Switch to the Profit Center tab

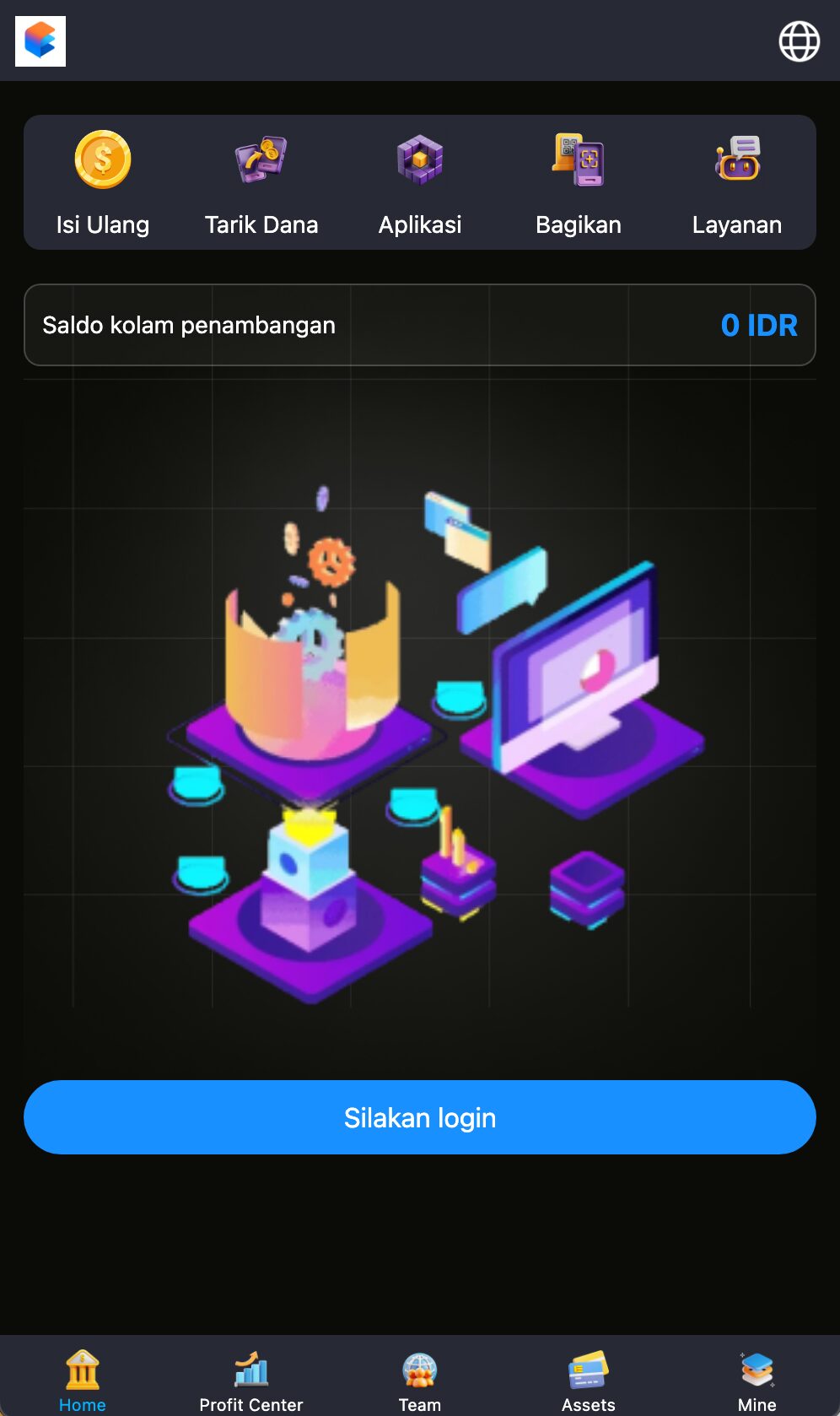click(251, 1381)
